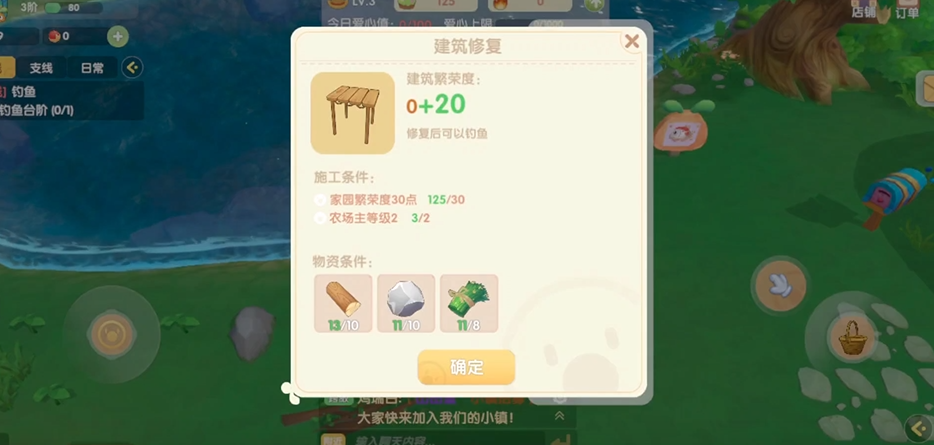The image size is (934, 445).
Task: Open the 店铺 shop
Action: click(x=863, y=12)
